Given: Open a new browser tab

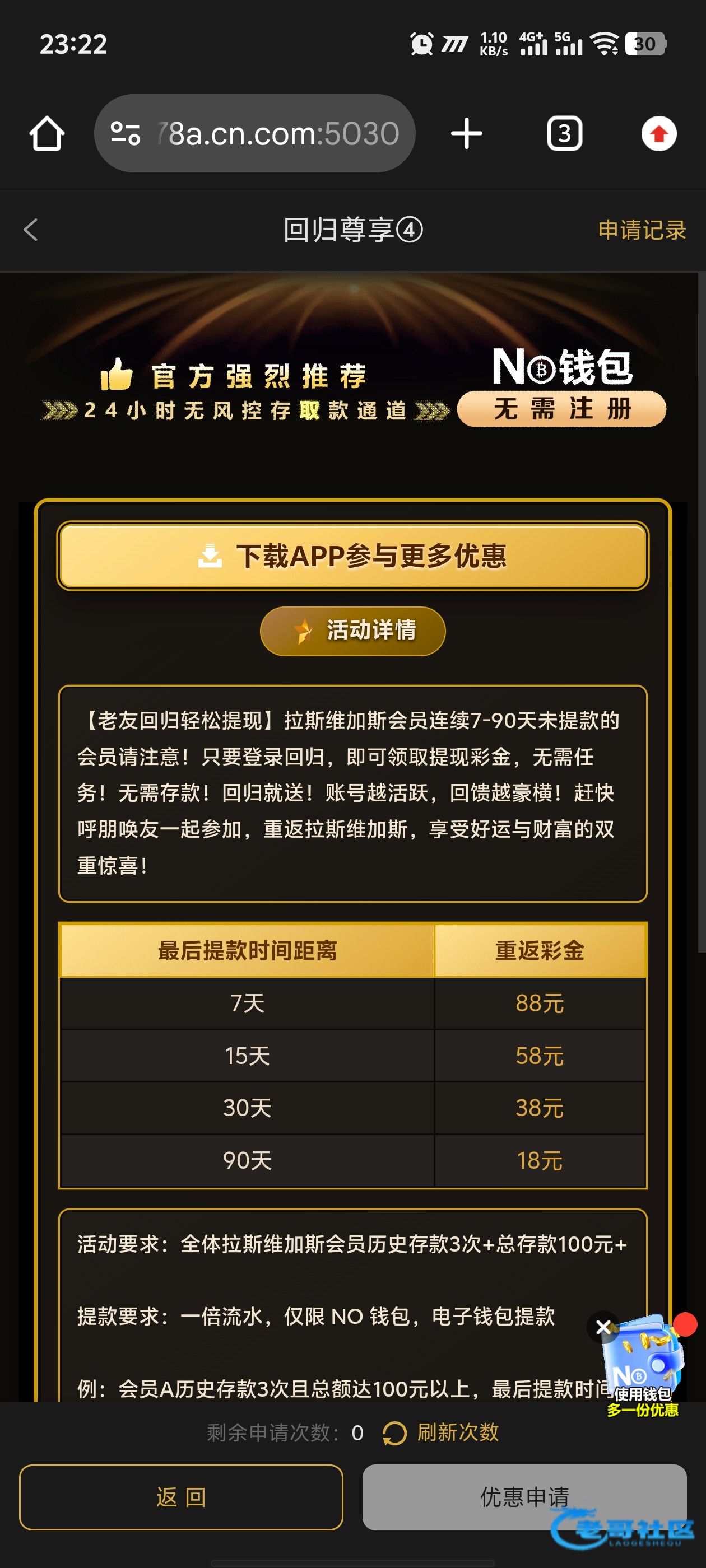Looking at the screenshot, I should pyautogui.click(x=467, y=133).
